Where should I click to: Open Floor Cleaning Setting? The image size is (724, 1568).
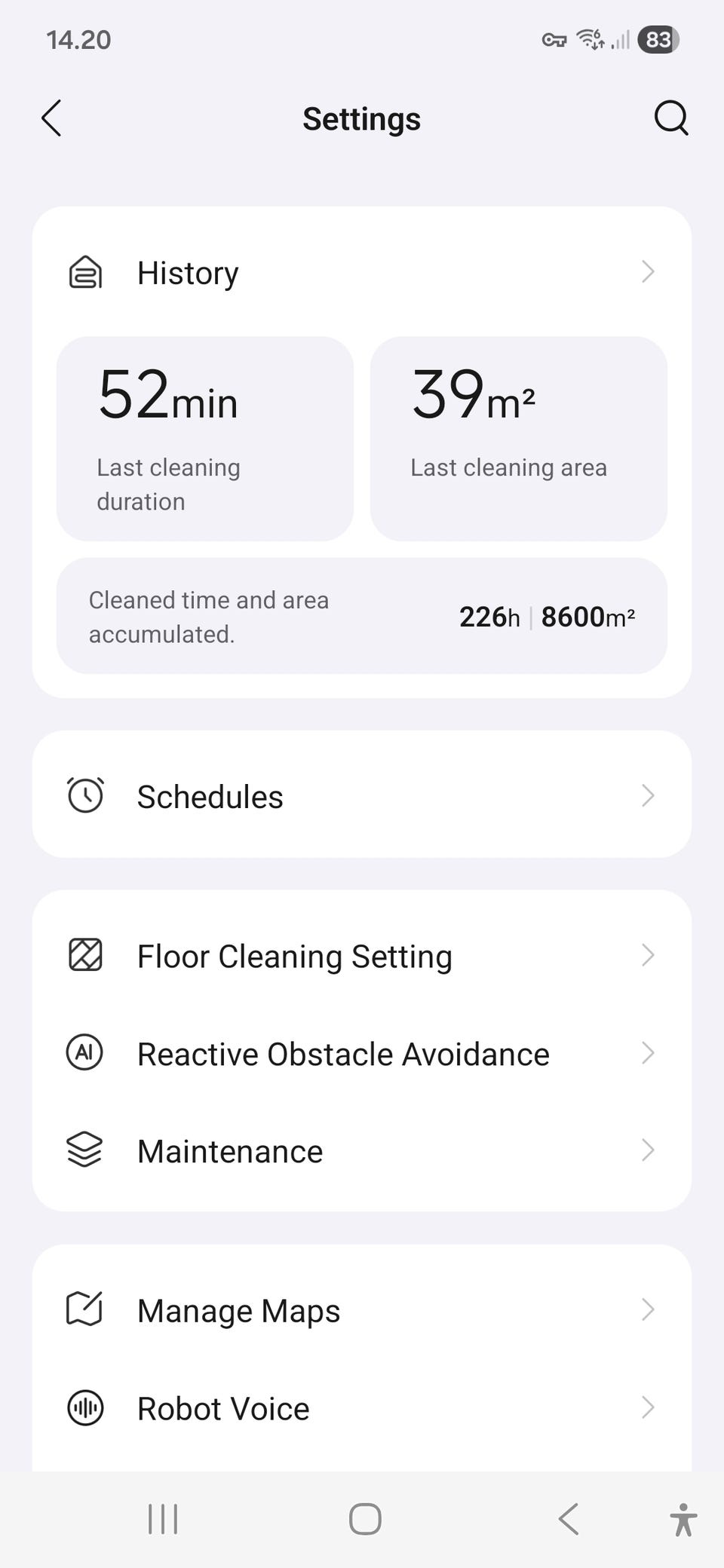point(362,956)
